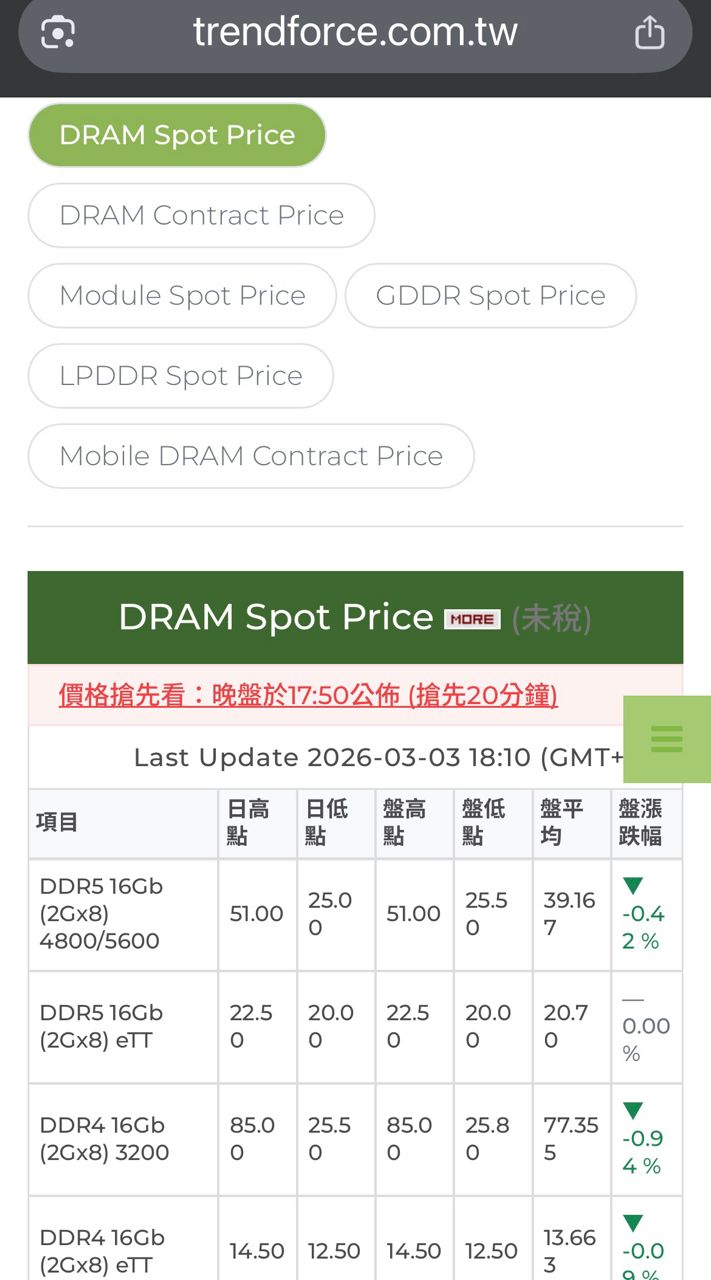Open the green hamburger side menu

(666, 739)
